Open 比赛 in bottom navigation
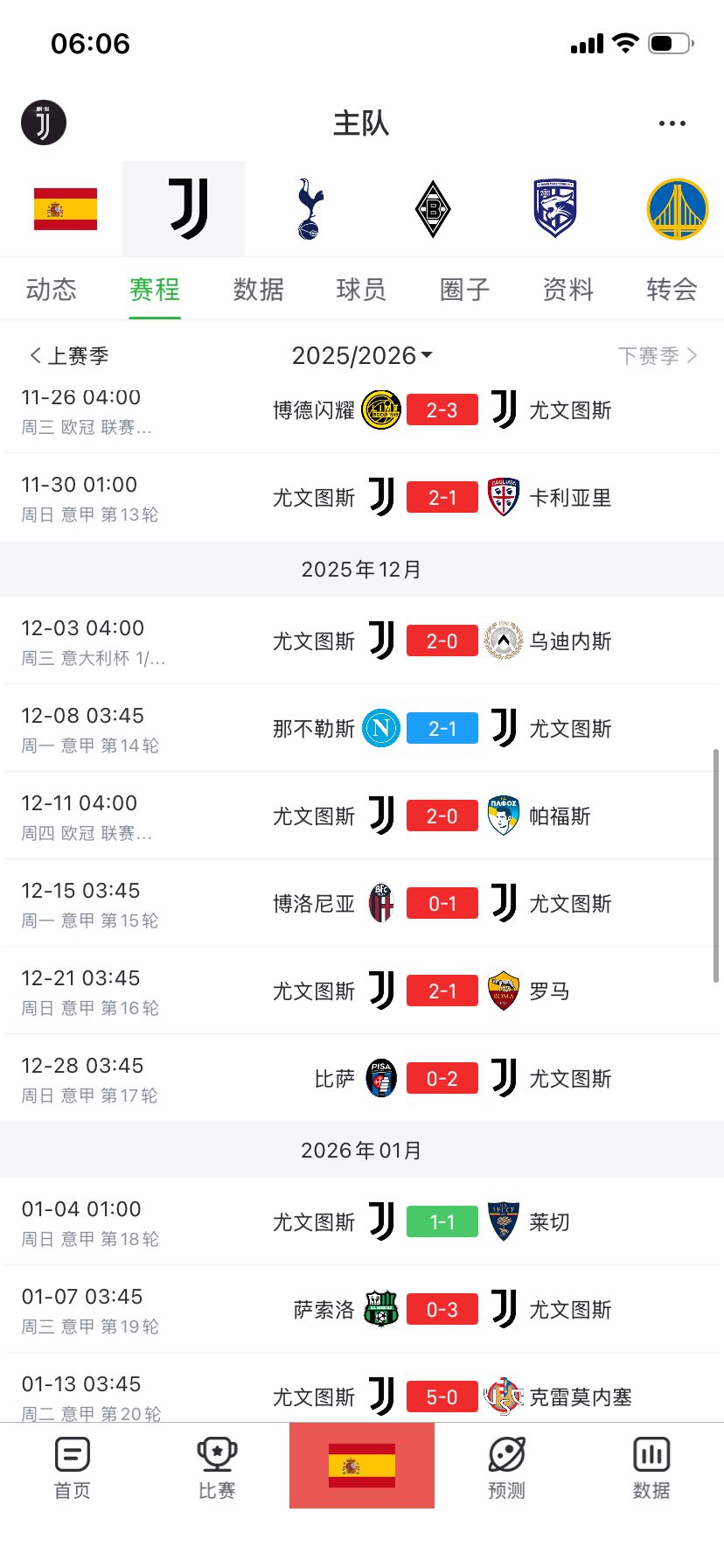This screenshot has width=724, height=1568. coord(217,1466)
